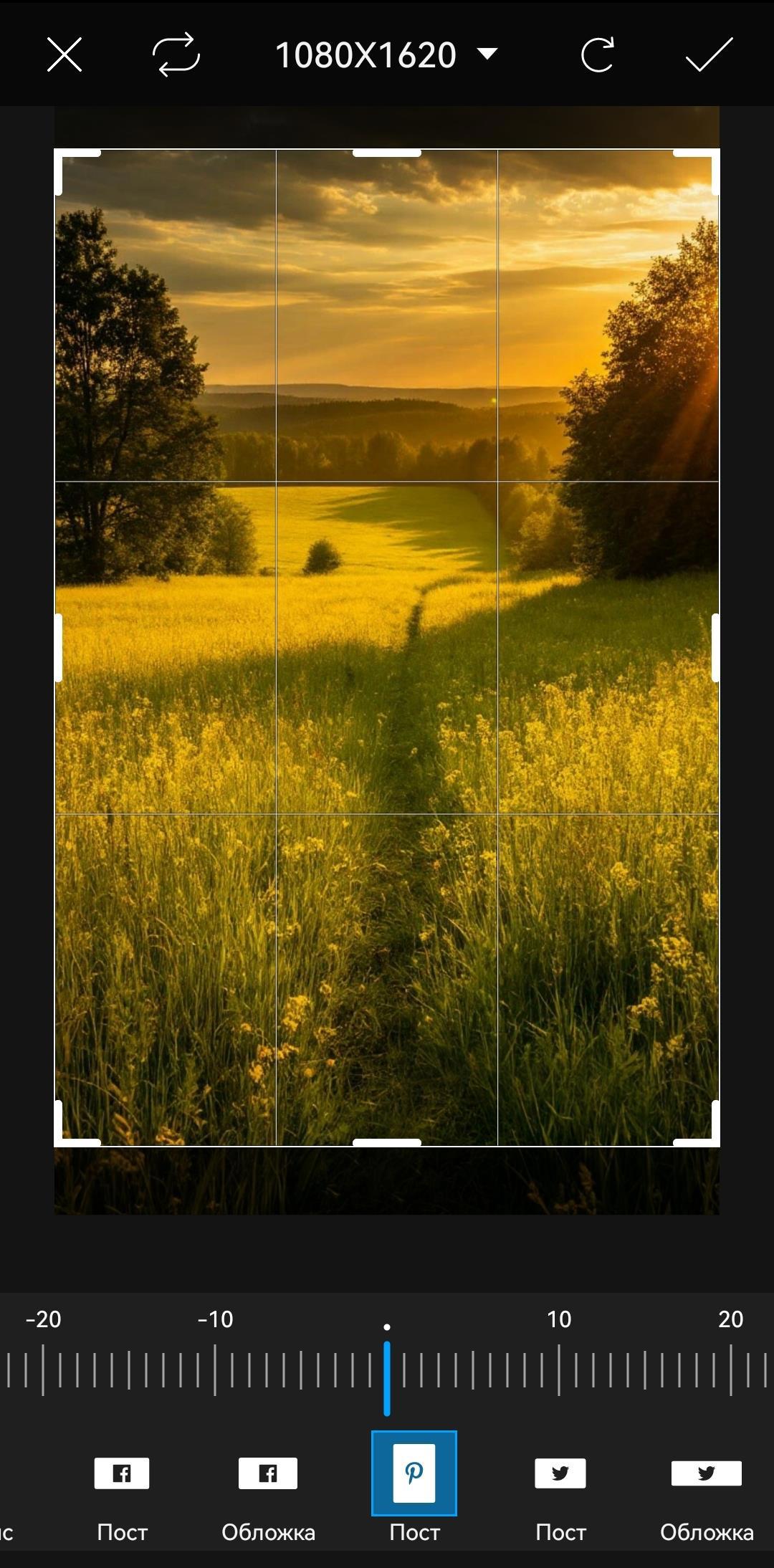Confirm the crop with the checkmark

coord(709,54)
